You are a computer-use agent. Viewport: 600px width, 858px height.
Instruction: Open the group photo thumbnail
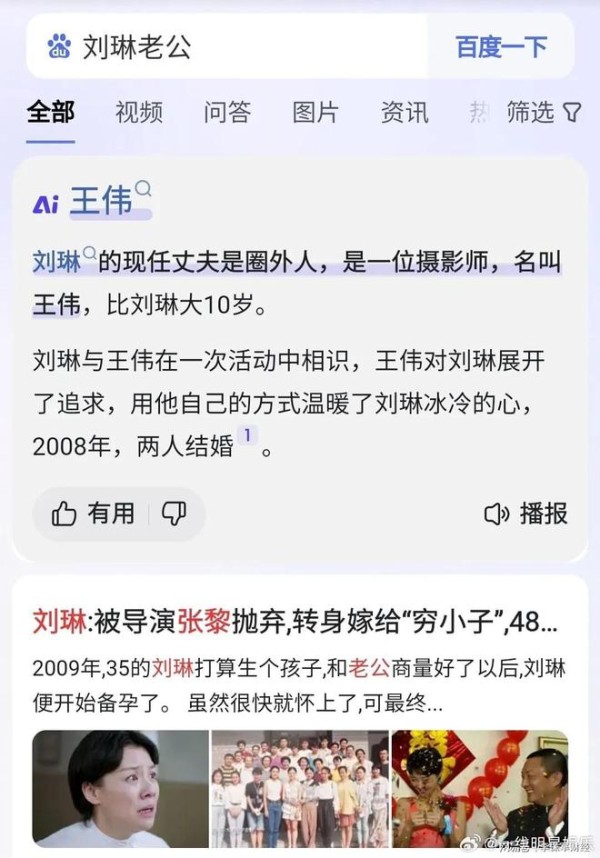[299, 789]
